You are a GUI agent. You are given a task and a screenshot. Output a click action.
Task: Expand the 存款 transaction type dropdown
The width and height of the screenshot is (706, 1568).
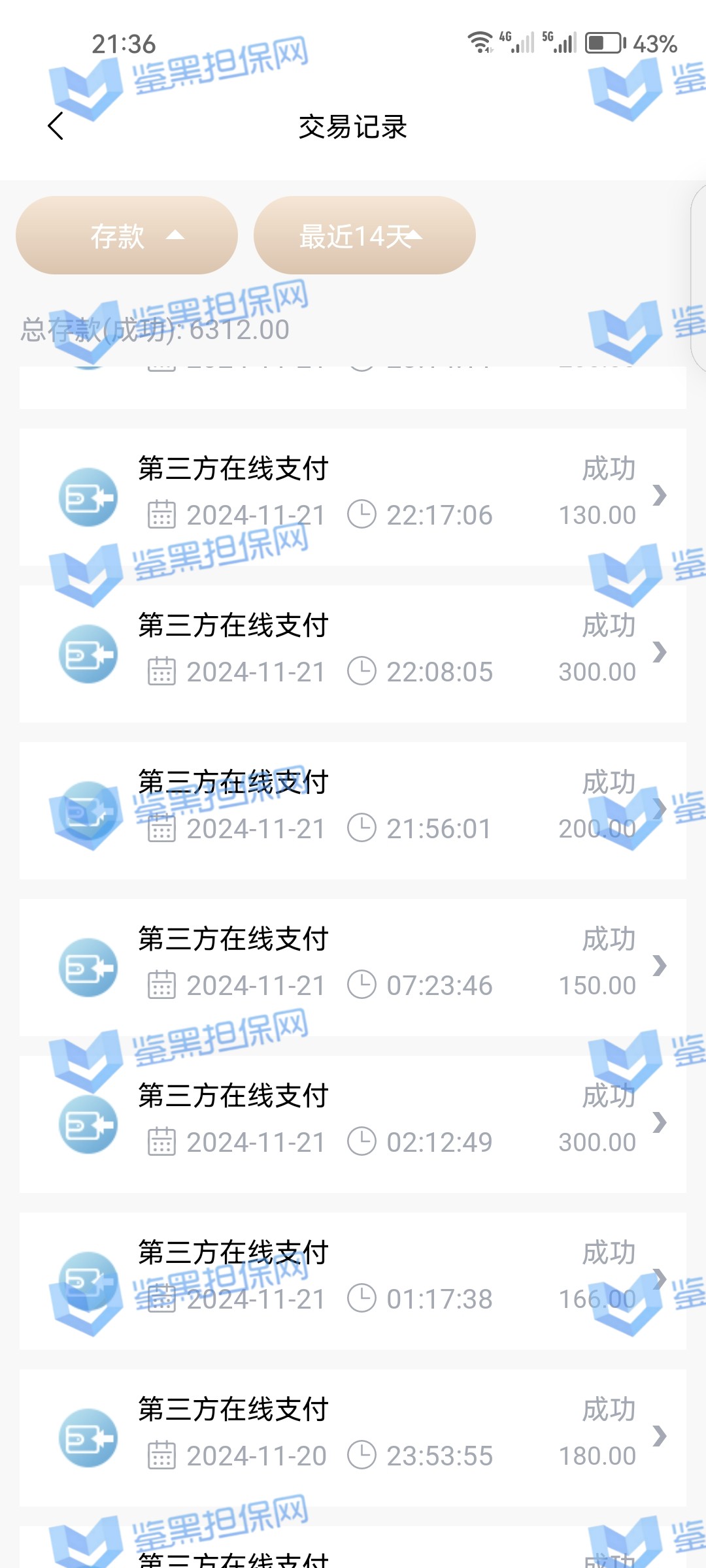[x=127, y=236]
